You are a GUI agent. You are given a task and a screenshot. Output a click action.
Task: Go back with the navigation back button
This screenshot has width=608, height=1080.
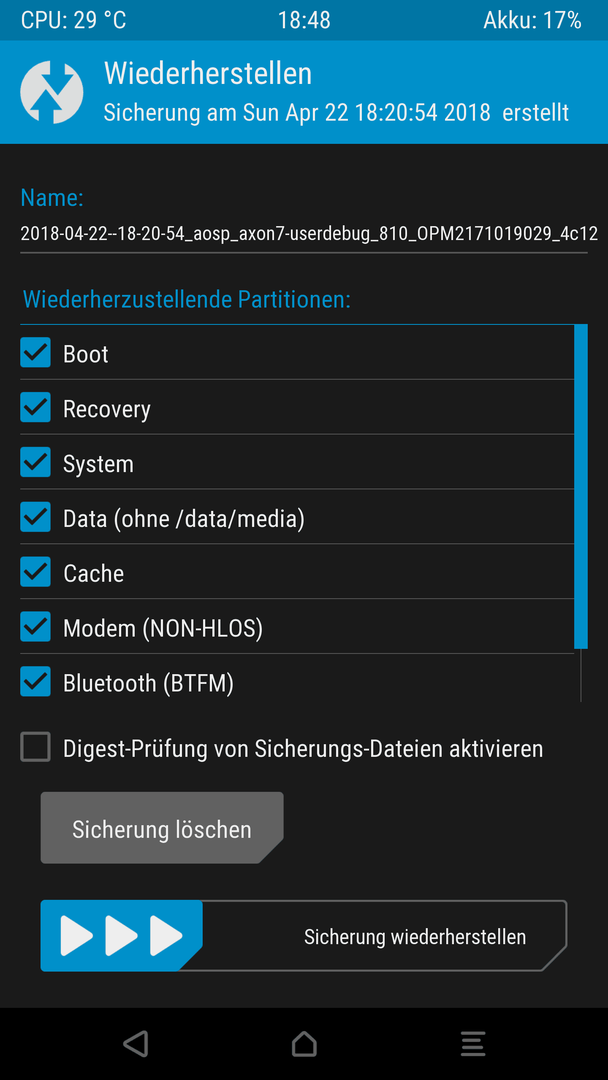136,1044
